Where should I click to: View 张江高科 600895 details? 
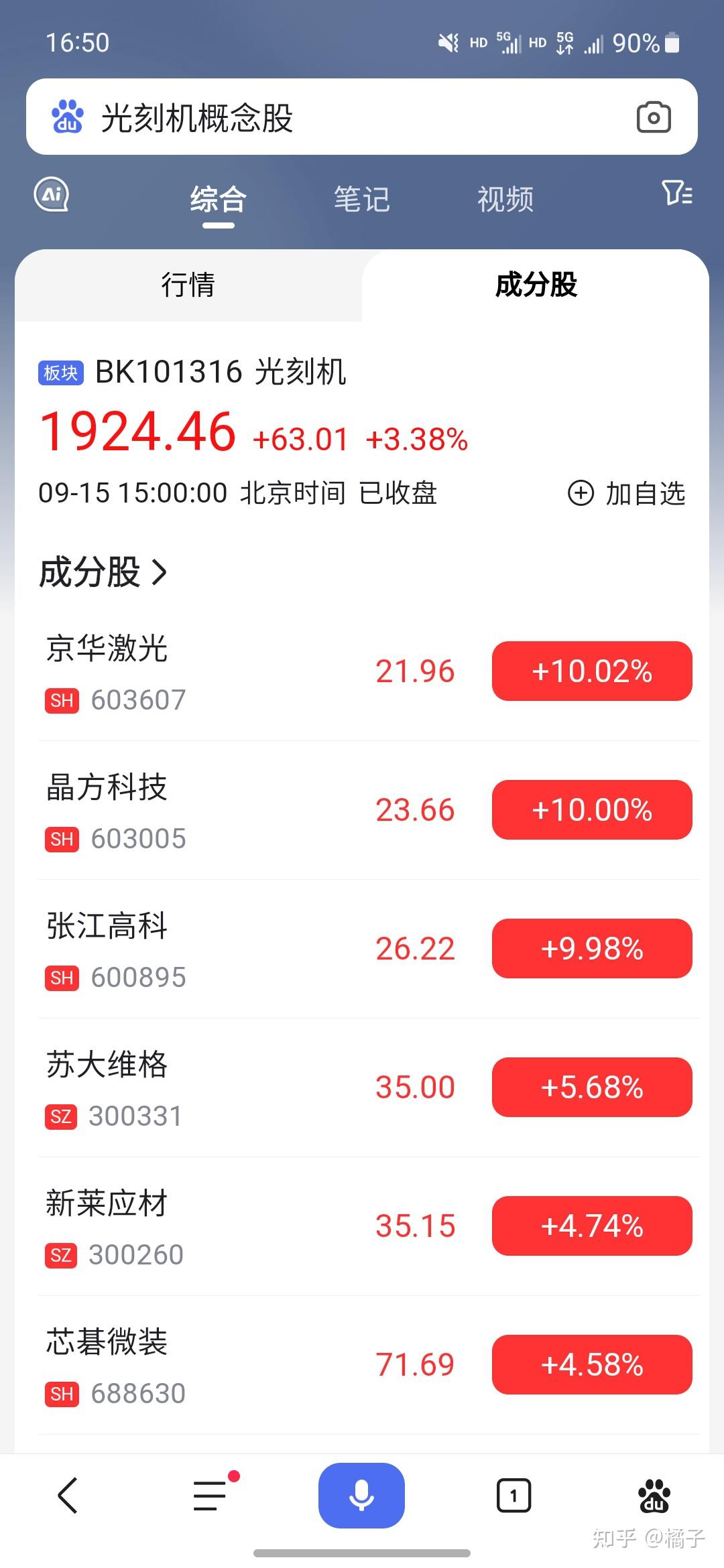coord(201,949)
